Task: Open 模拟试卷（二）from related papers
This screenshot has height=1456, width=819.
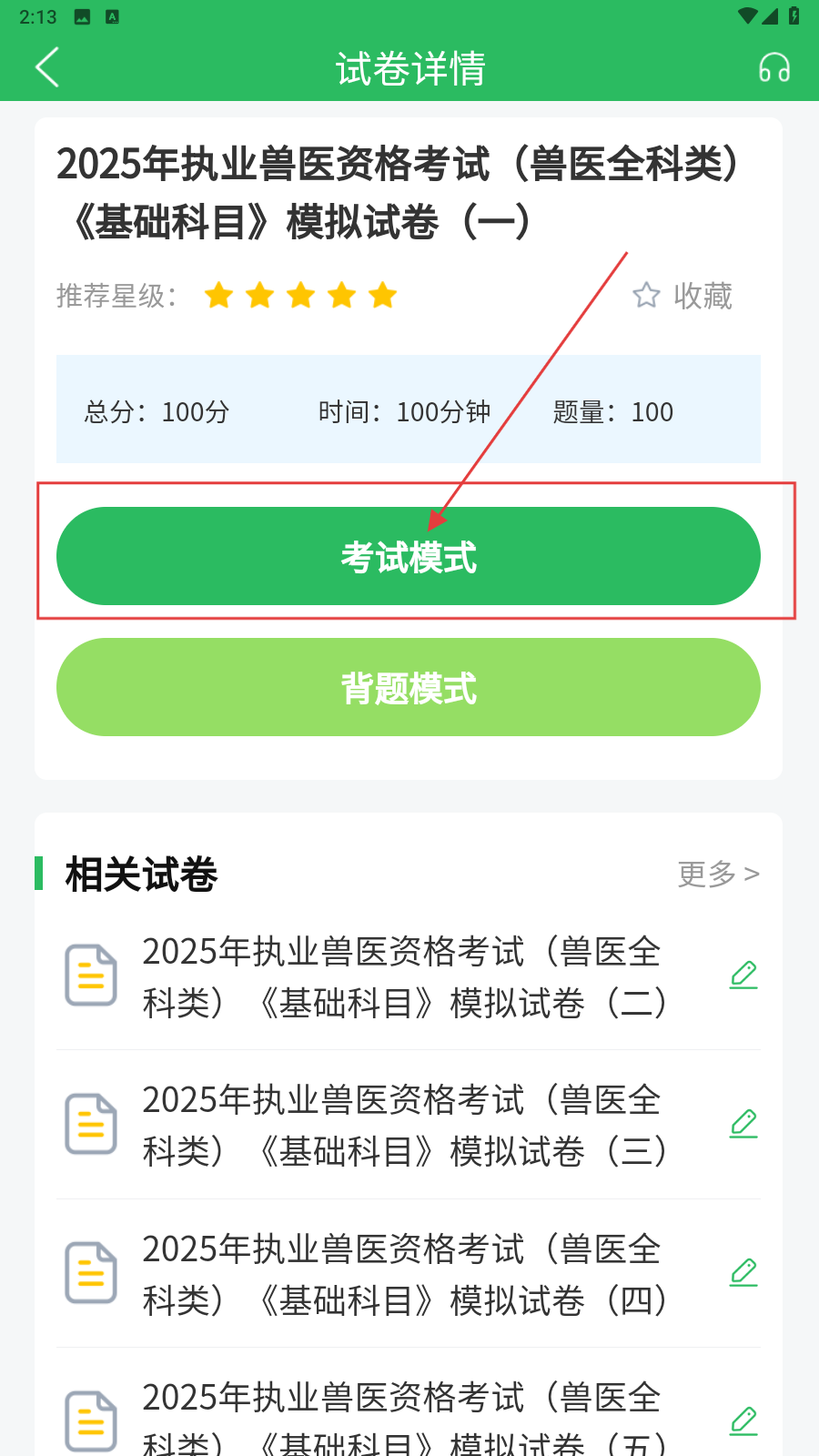Action: click(405, 976)
